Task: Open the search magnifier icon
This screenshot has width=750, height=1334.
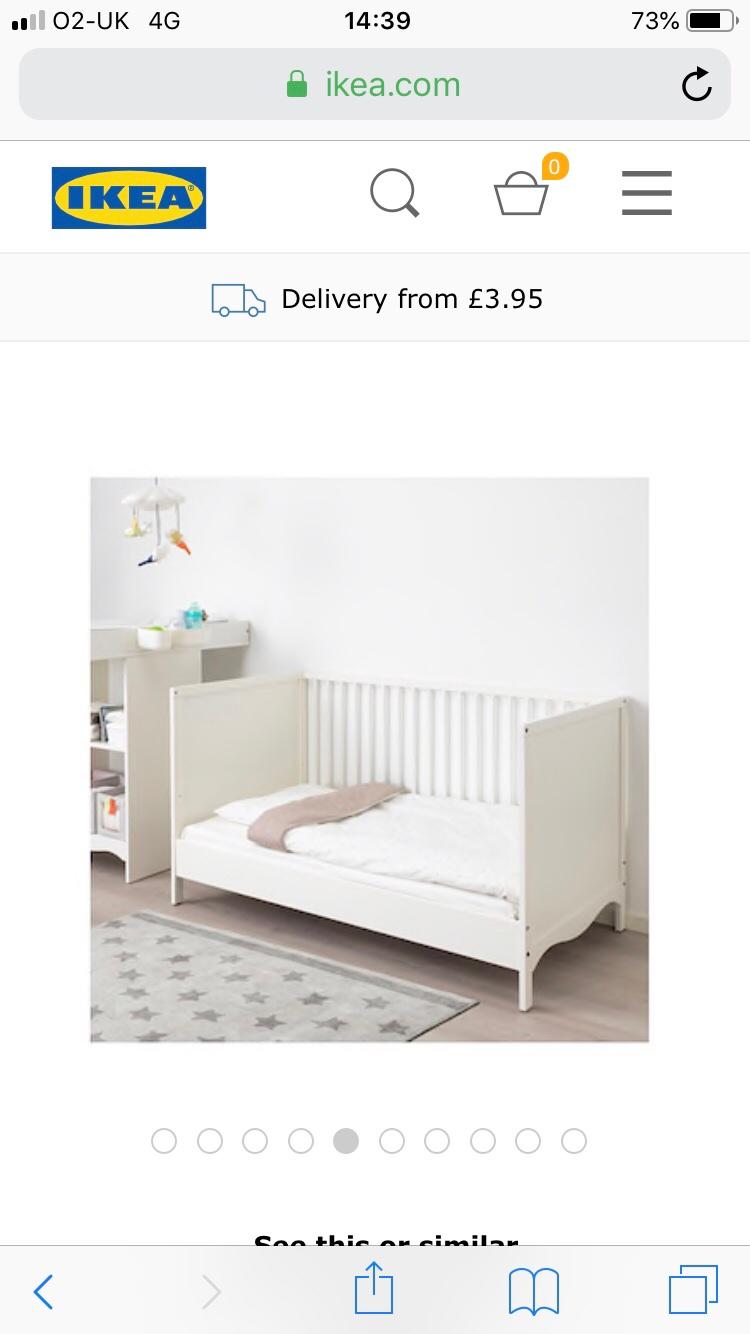Action: (x=395, y=192)
